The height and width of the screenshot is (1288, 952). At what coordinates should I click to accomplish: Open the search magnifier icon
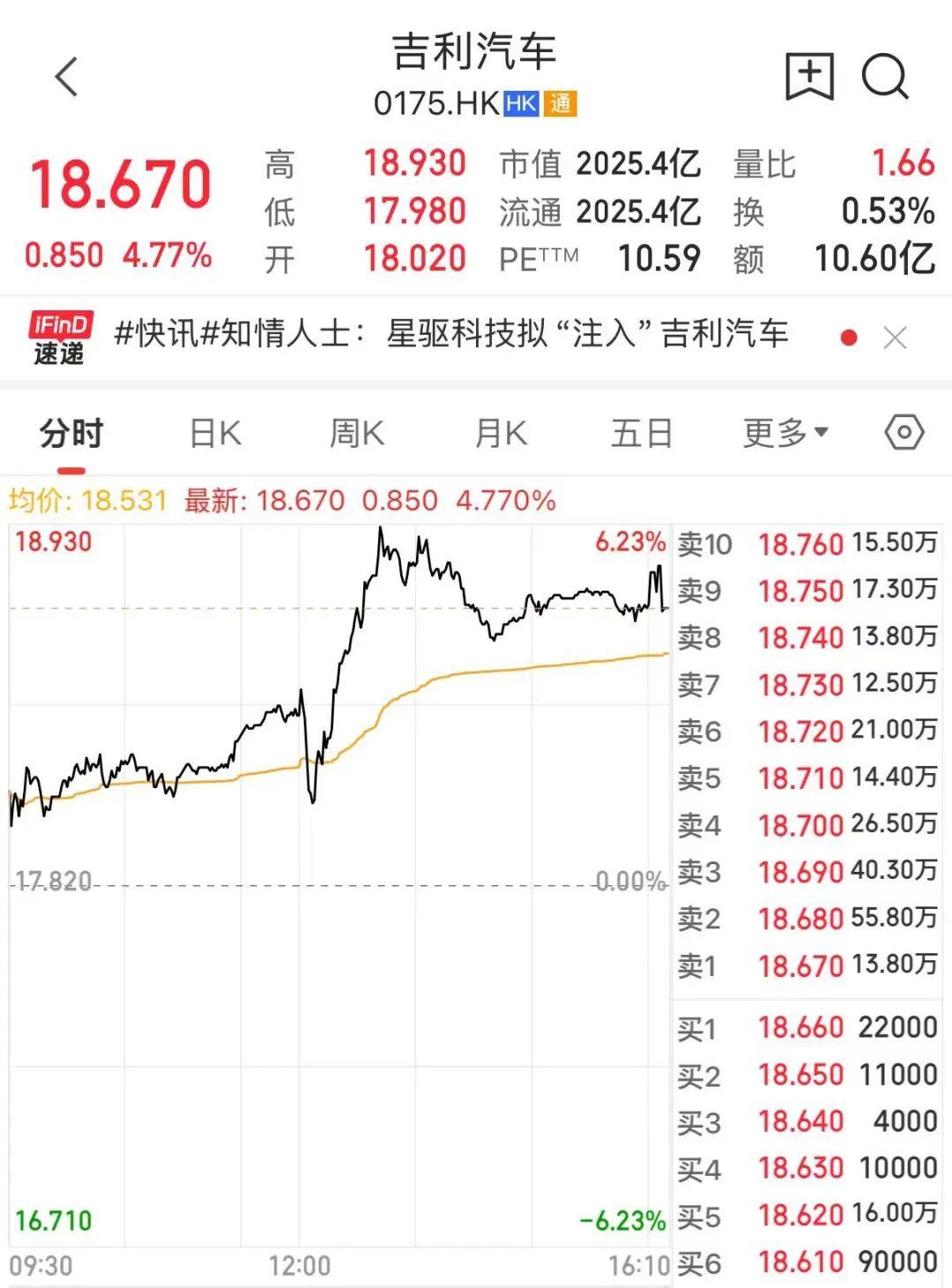point(885,77)
